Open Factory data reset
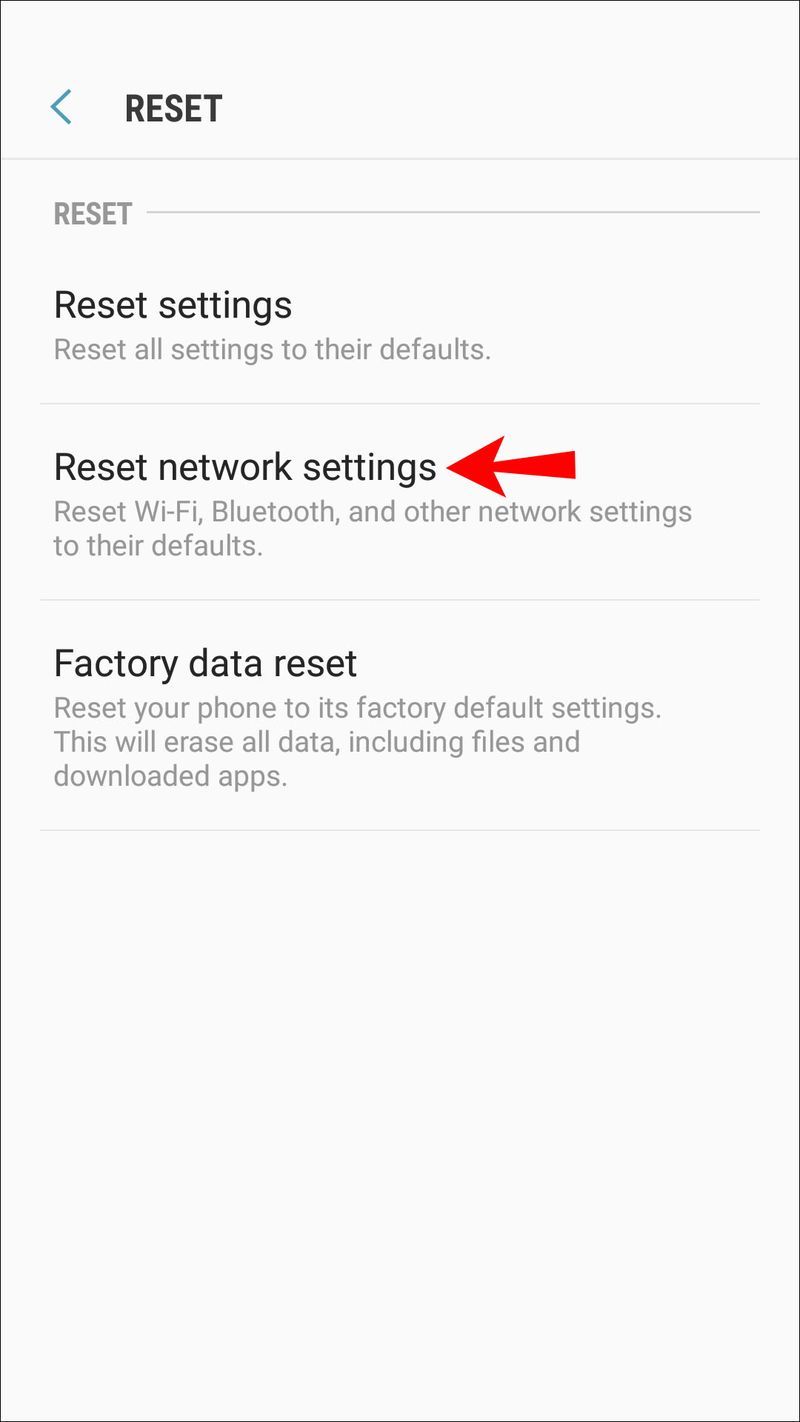 [x=400, y=716]
